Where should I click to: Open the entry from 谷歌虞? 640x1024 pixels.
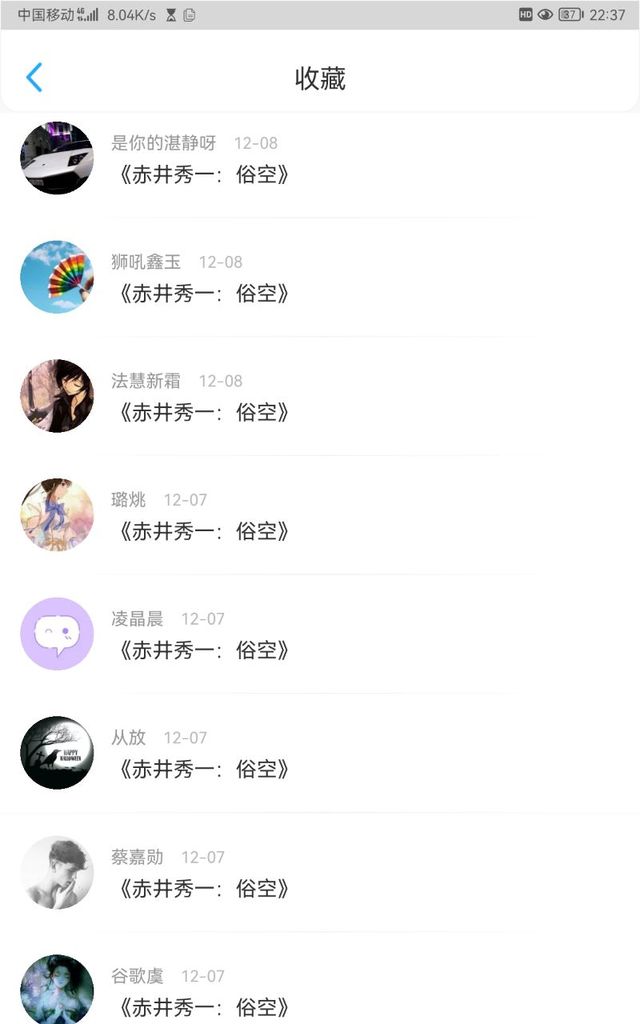pyautogui.click(x=205, y=1004)
